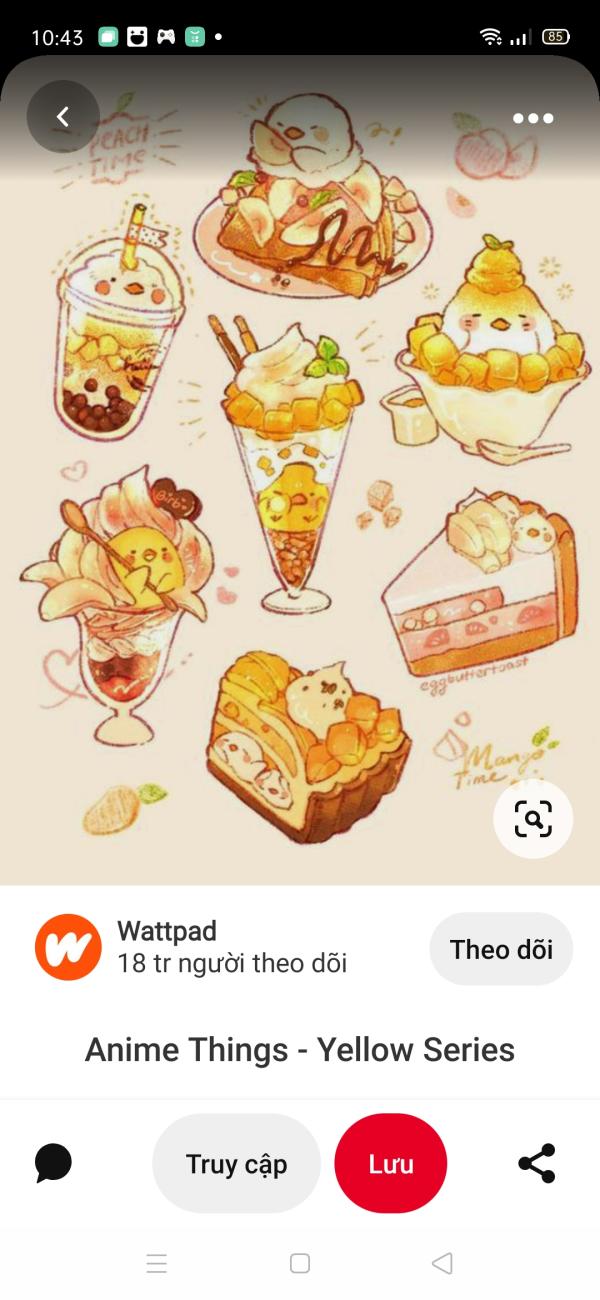Share this pin
Image resolution: width=600 pixels, height=1300 pixels.
point(537,1163)
